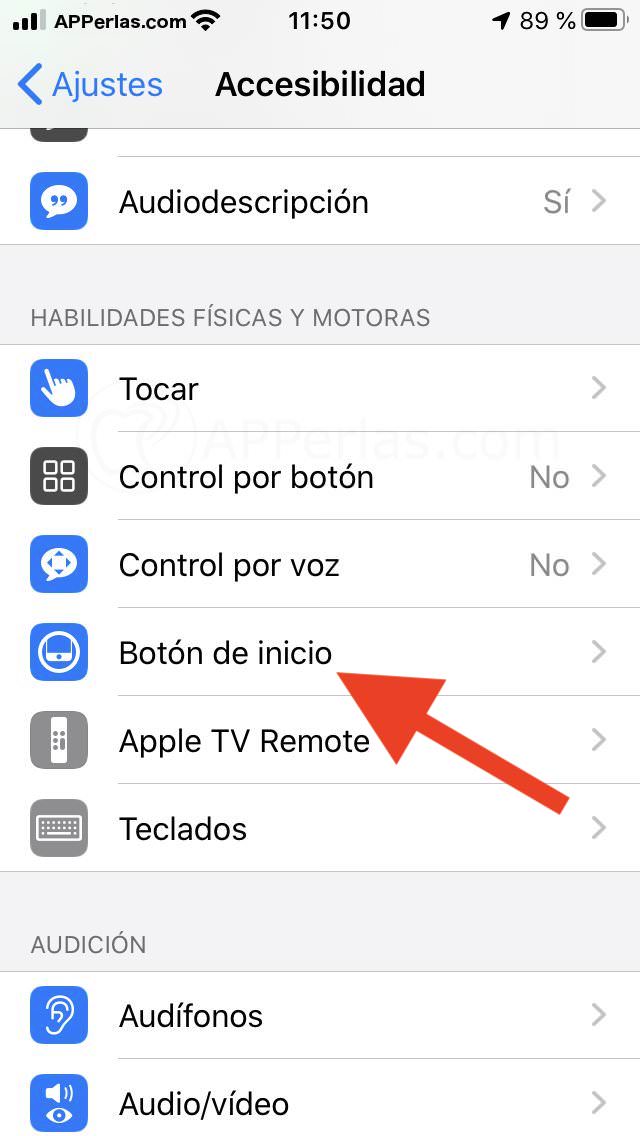Go back to Ajustes
640x1136 pixels.
point(90,85)
